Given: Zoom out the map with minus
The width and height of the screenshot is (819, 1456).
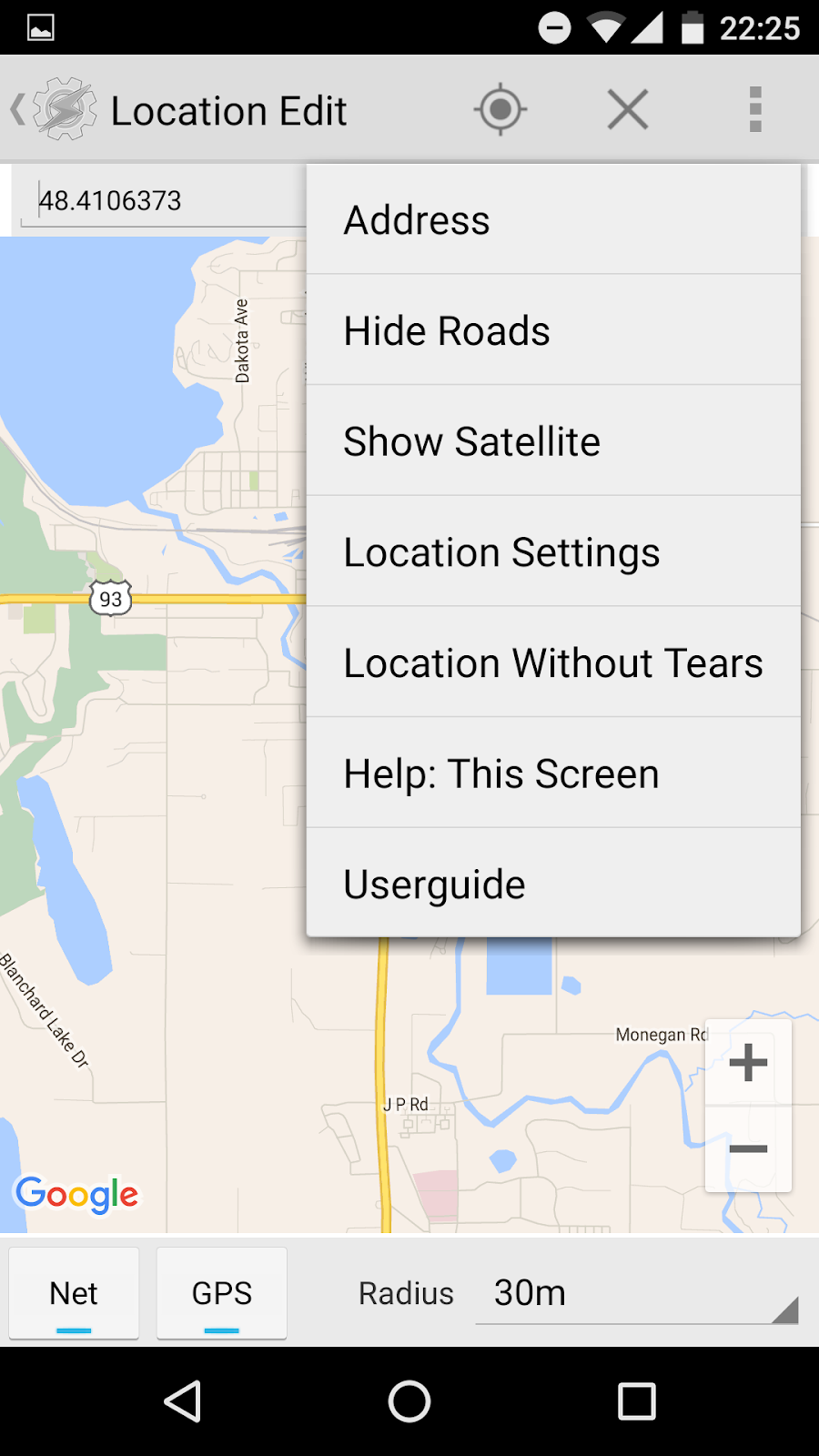Looking at the screenshot, I should pyautogui.click(x=748, y=1149).
